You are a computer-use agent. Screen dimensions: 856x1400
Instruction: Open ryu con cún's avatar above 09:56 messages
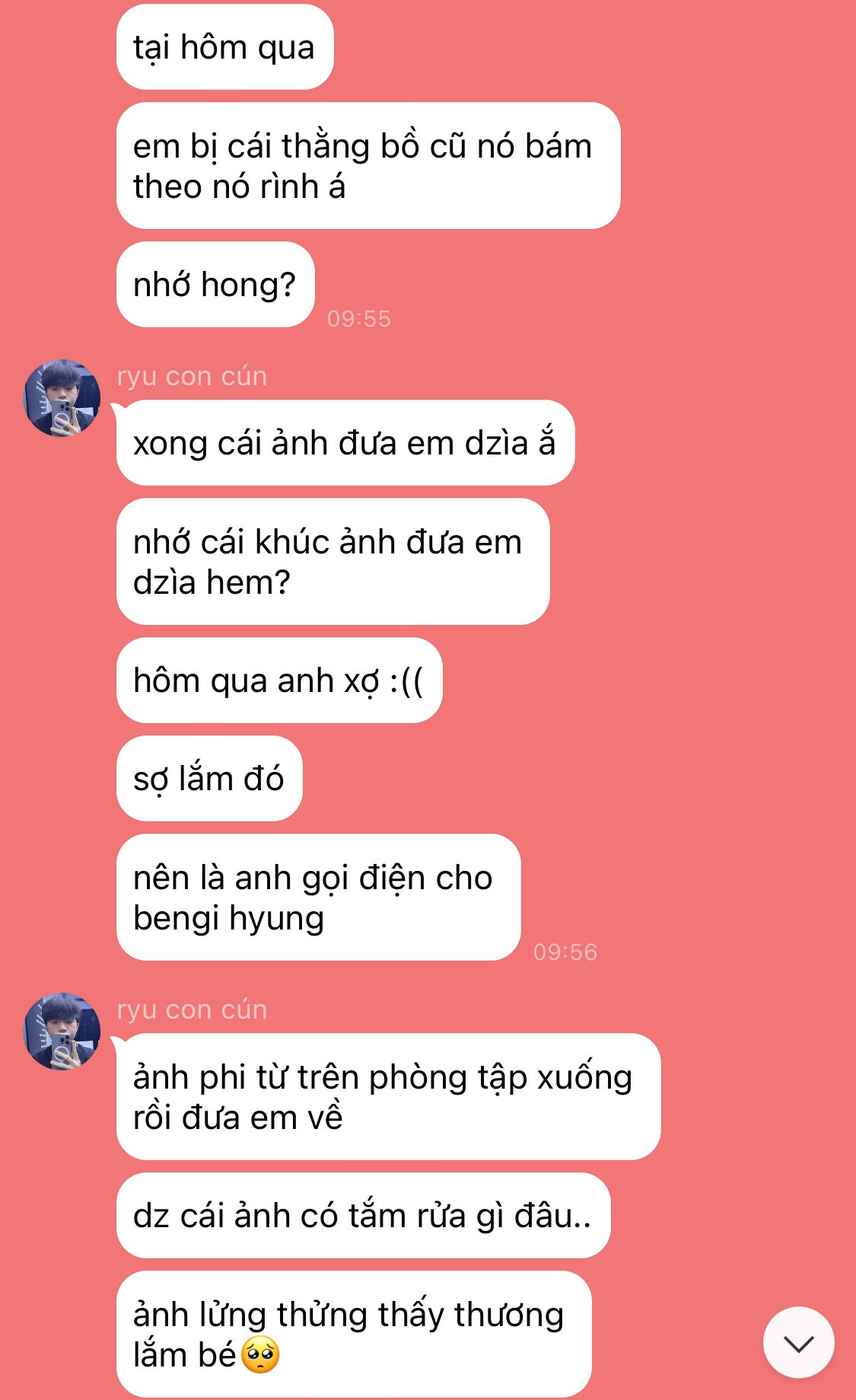(x=62, y=398)
